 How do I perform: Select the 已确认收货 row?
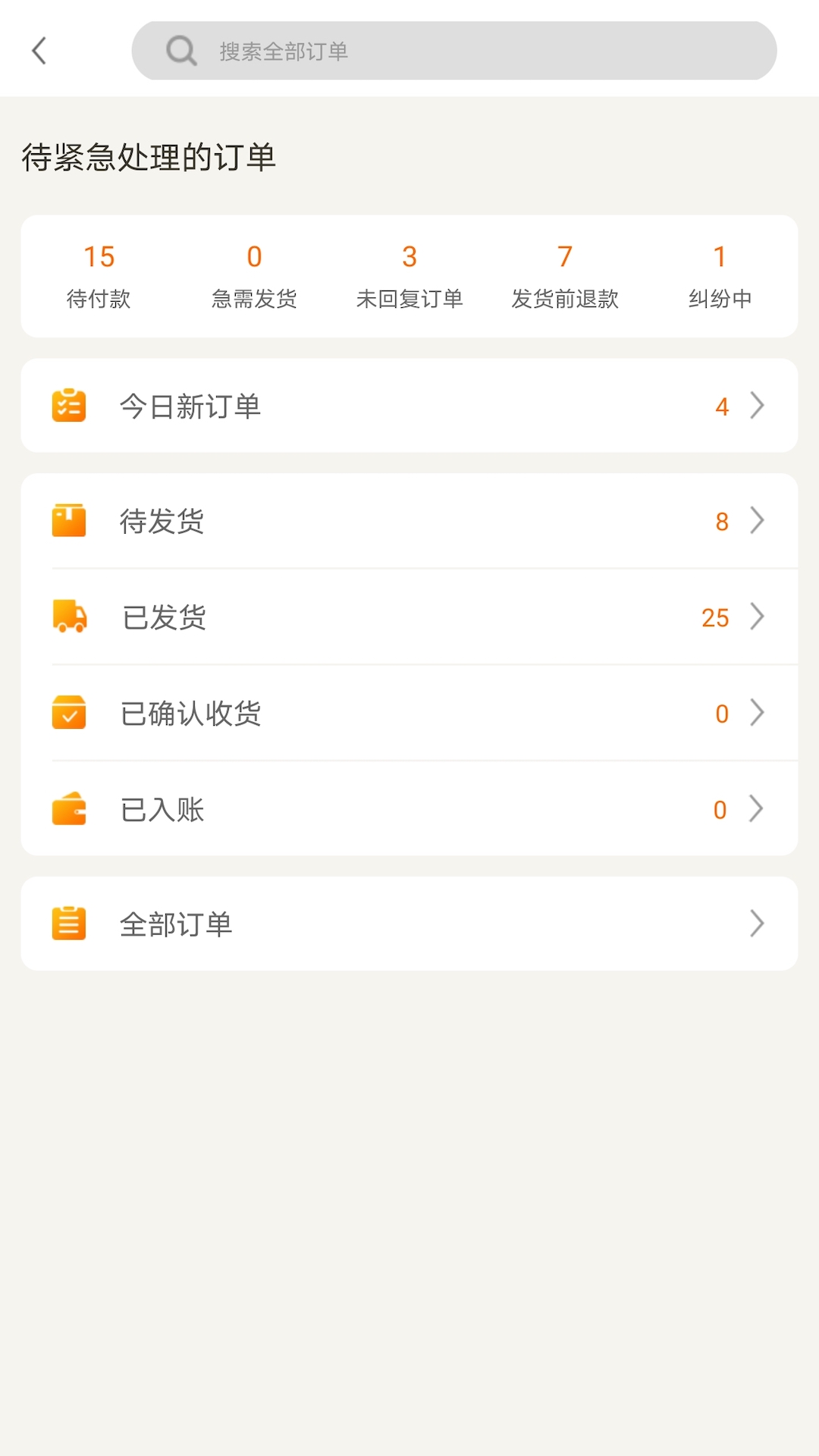[409, 713]
